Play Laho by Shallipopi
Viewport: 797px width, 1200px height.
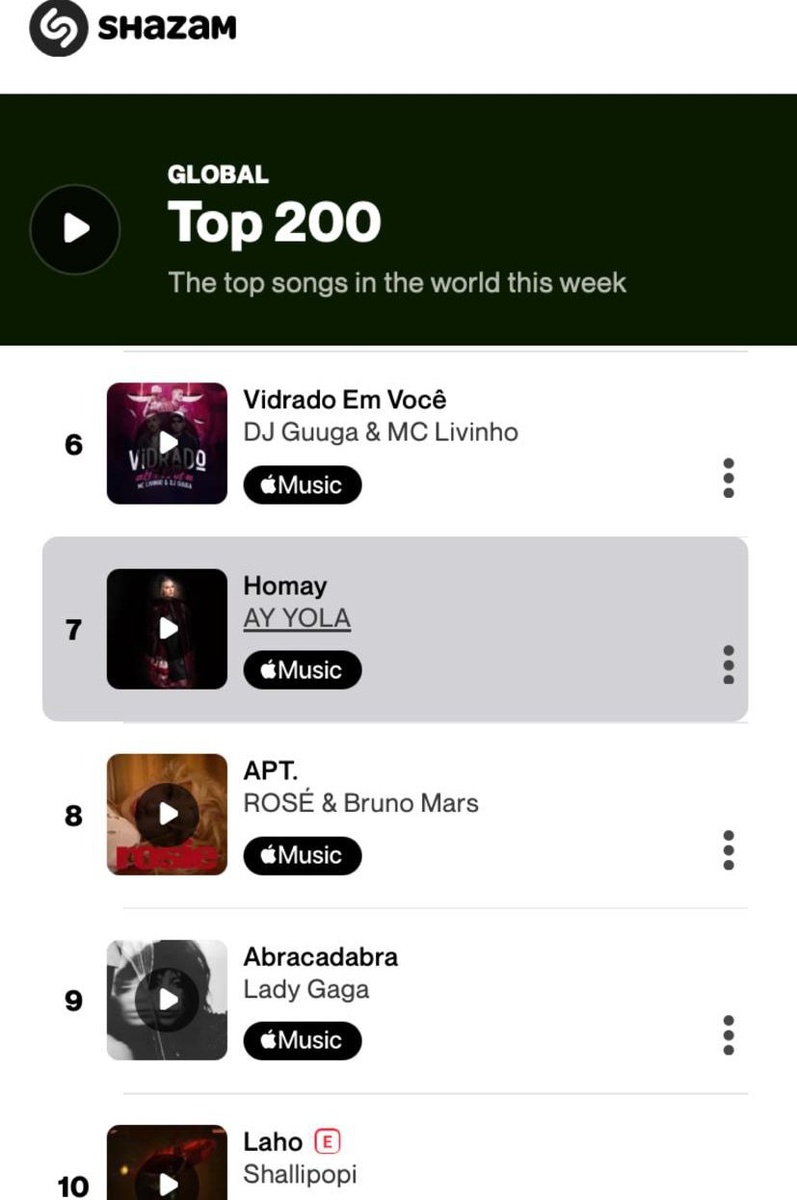[167, 1163]
